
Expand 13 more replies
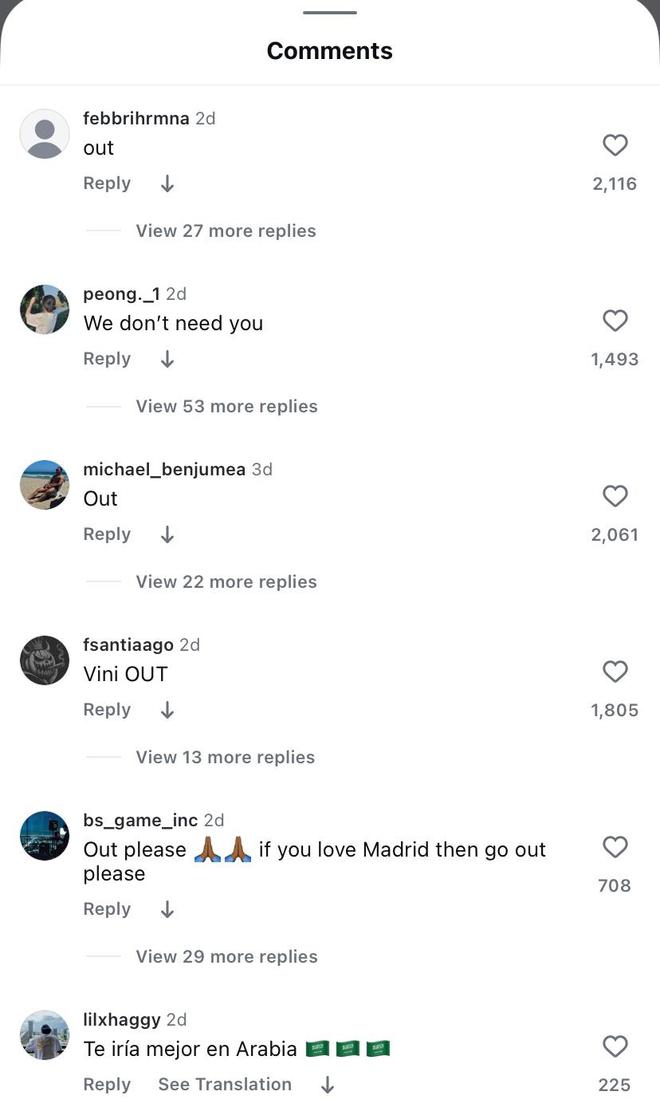(x=225, y=757)
